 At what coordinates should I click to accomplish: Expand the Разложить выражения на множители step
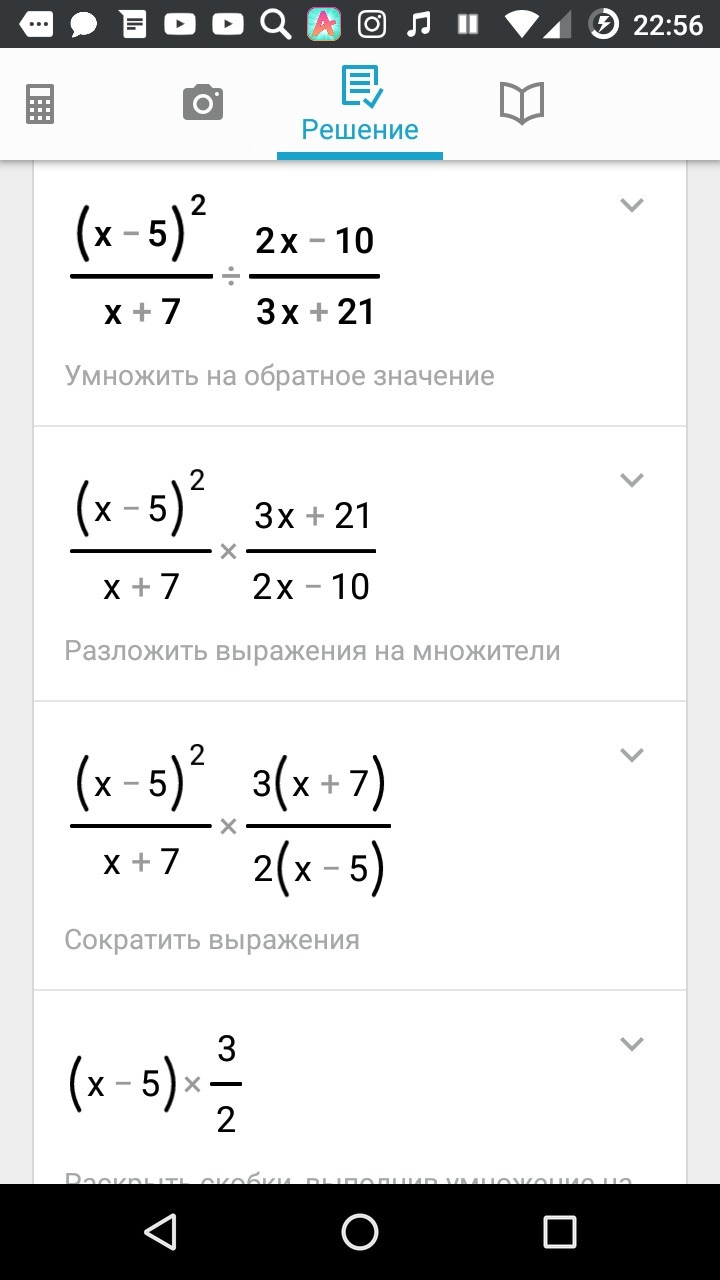pyautogui.click(x=631, y=480)
